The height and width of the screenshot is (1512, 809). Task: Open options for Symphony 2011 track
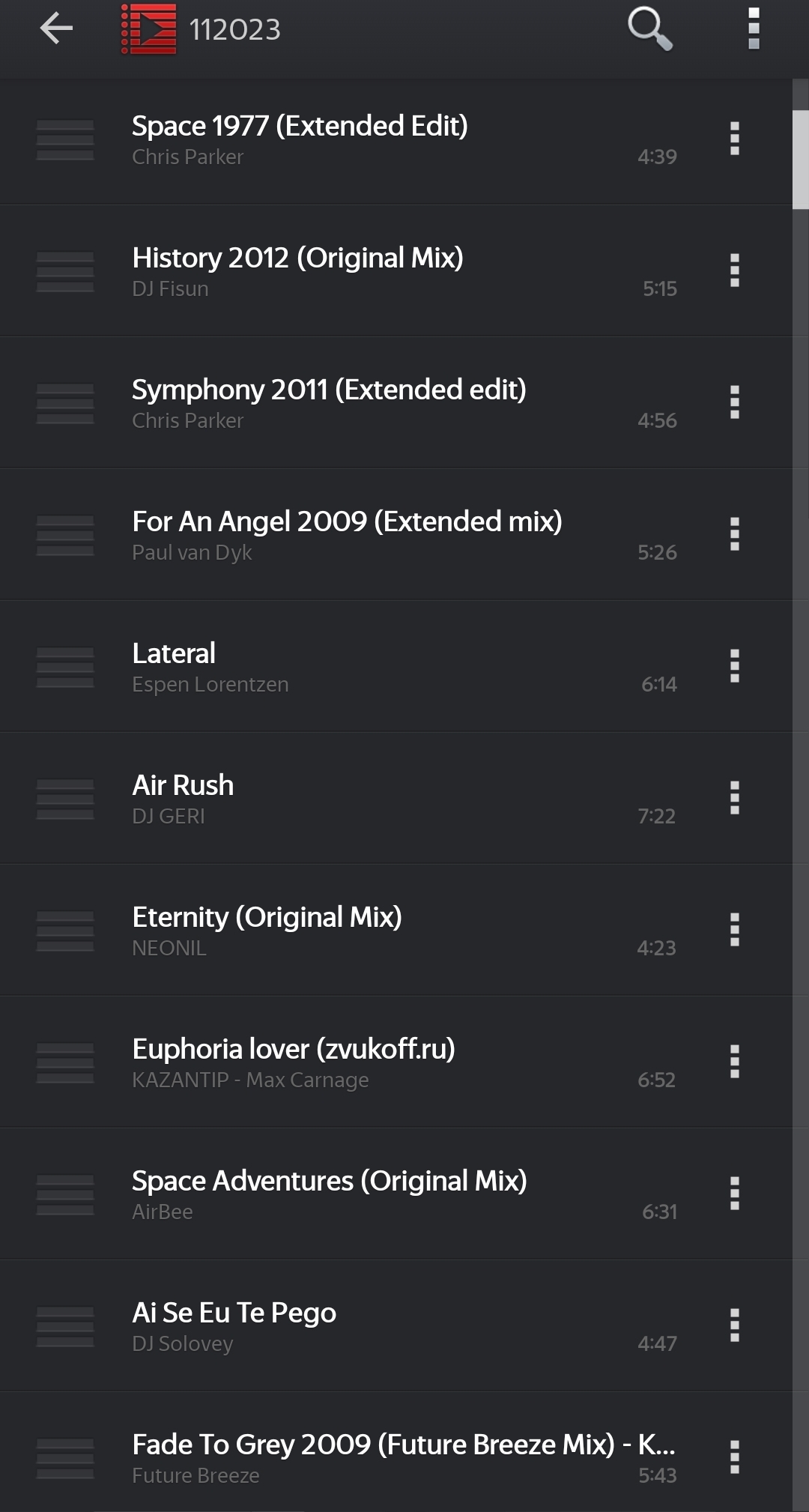tap(734, 403)
